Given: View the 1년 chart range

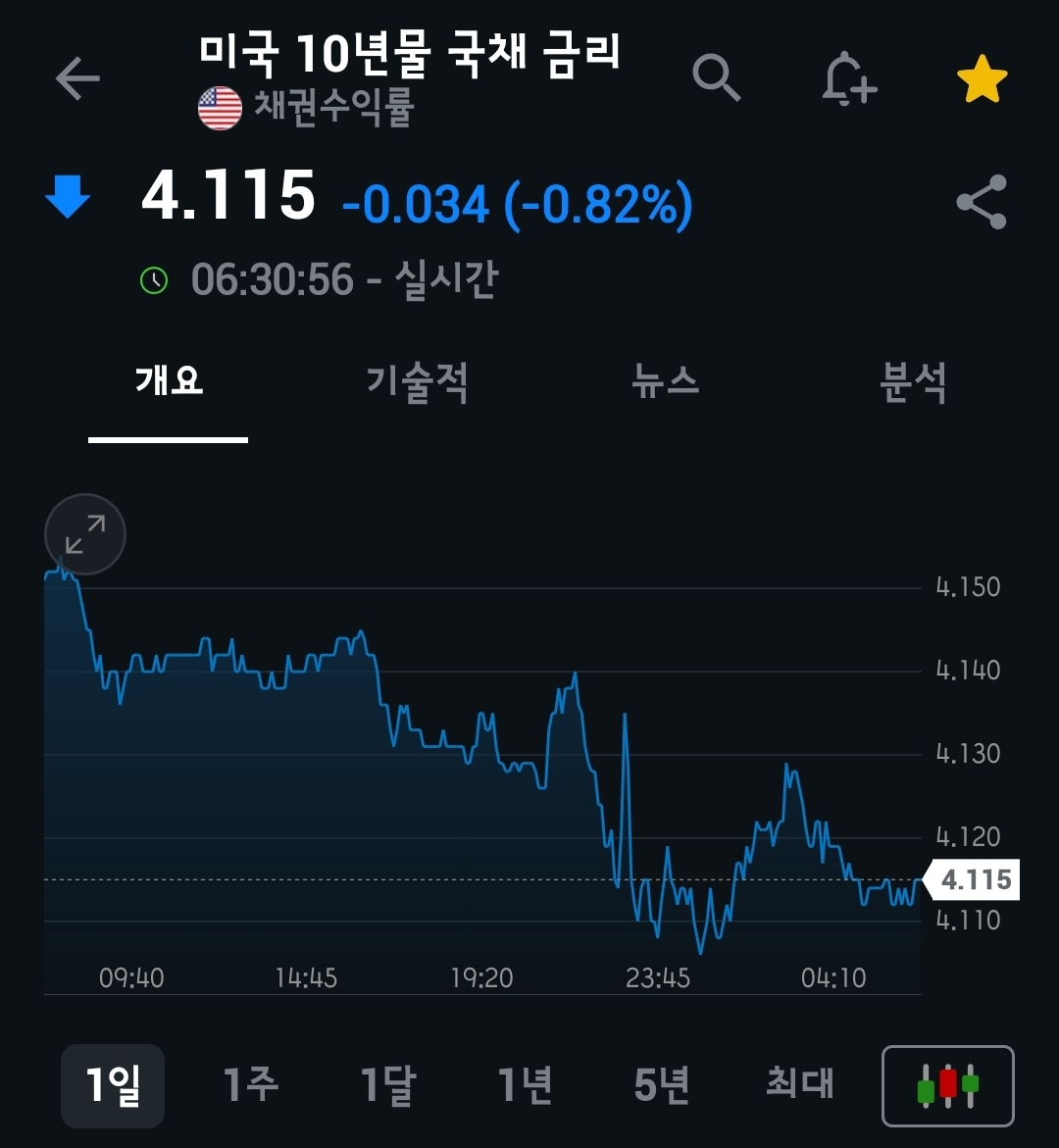Looking at the screenshot, I should (526, 1085).
